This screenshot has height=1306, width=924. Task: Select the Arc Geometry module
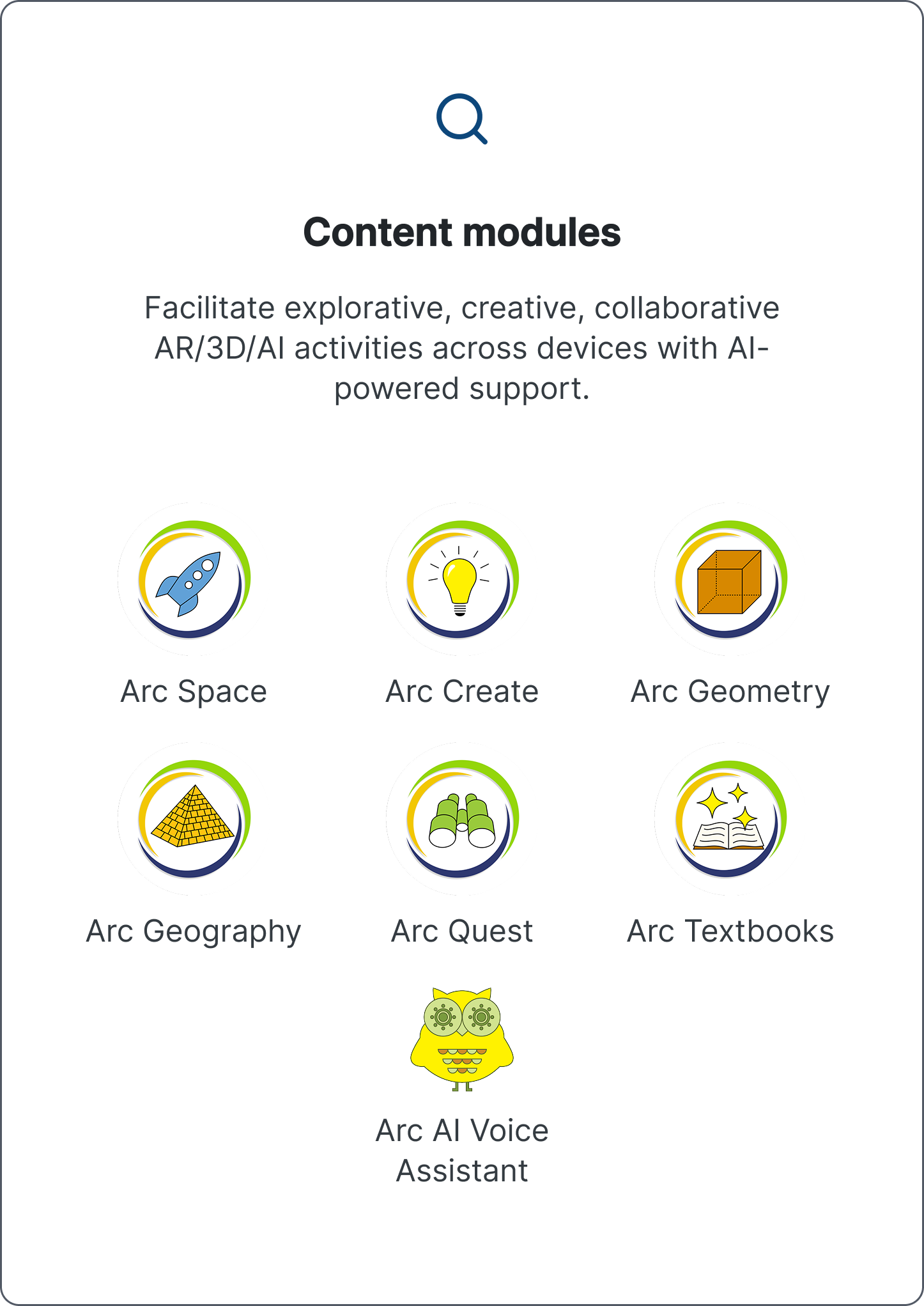730,580
